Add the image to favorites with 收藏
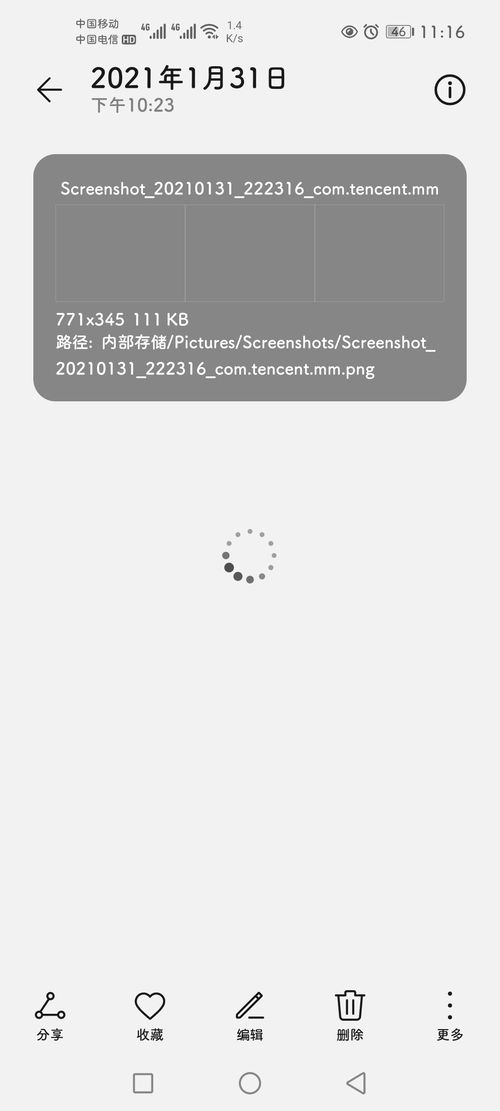500x1111 pixels. click(x=149, y=1016)
